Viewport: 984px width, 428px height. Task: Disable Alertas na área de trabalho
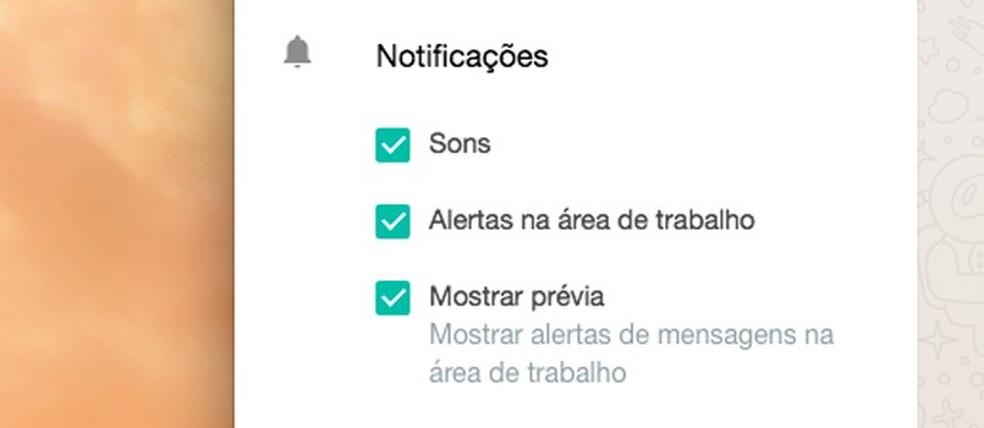click(393, 221)
